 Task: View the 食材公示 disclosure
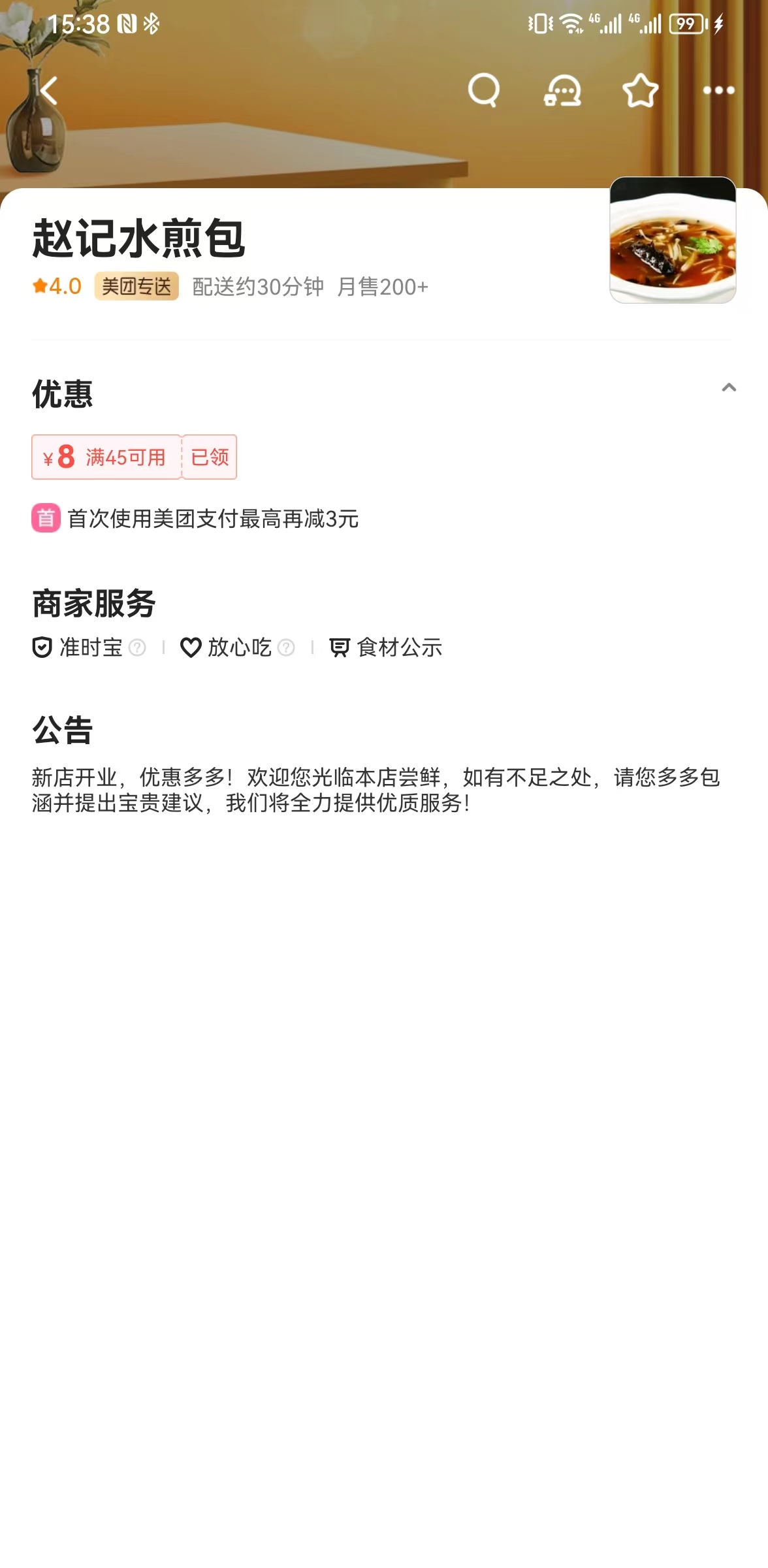pyautogui.click(x=386, y=647)
